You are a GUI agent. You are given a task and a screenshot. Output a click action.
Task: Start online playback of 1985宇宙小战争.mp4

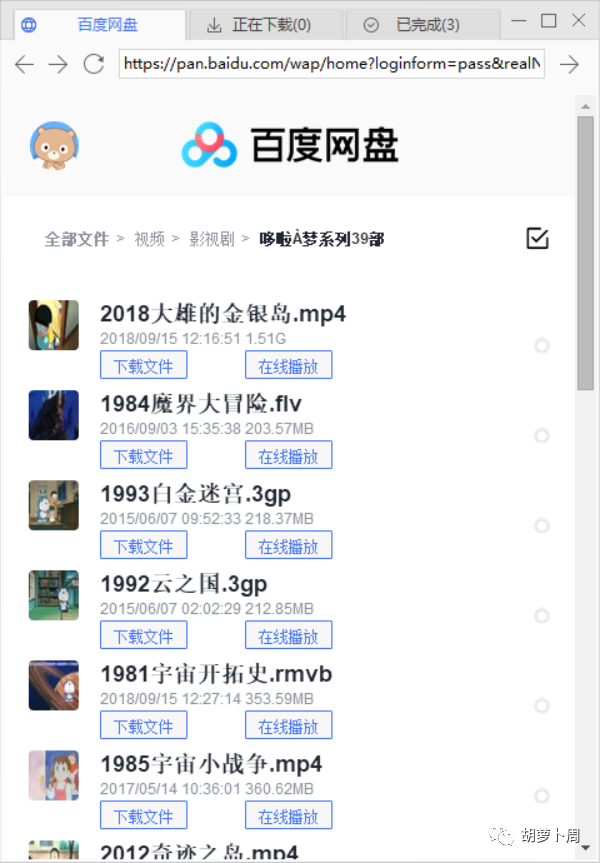point(288,816)
